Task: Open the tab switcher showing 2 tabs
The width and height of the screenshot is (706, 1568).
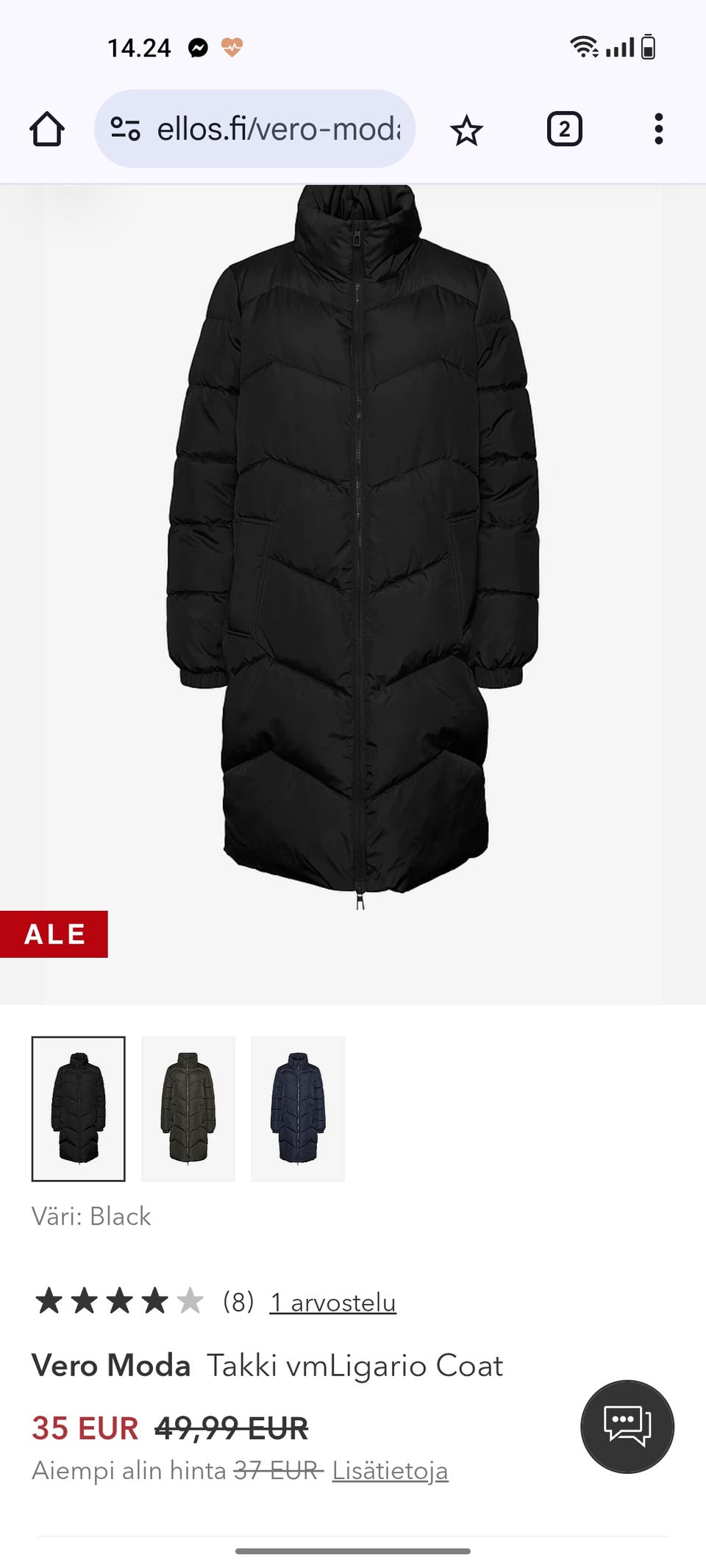Action: pos(564,129)
